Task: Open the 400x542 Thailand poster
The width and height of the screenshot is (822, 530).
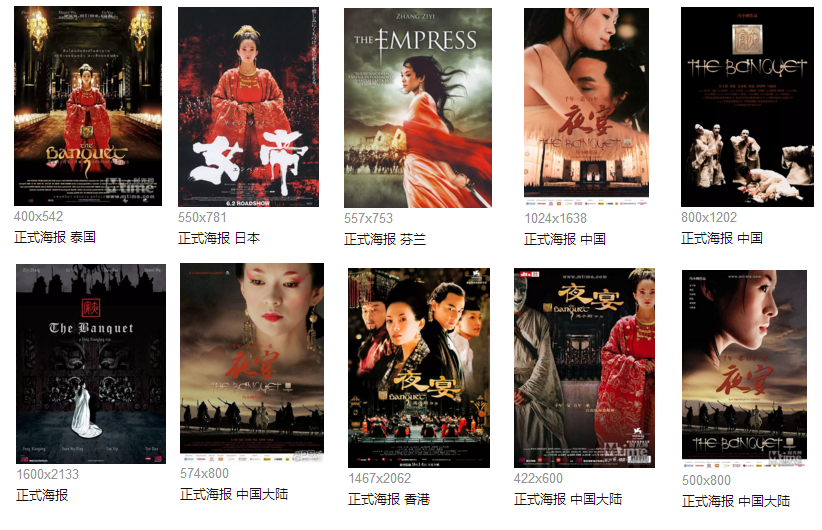Action: coord(88,106)
